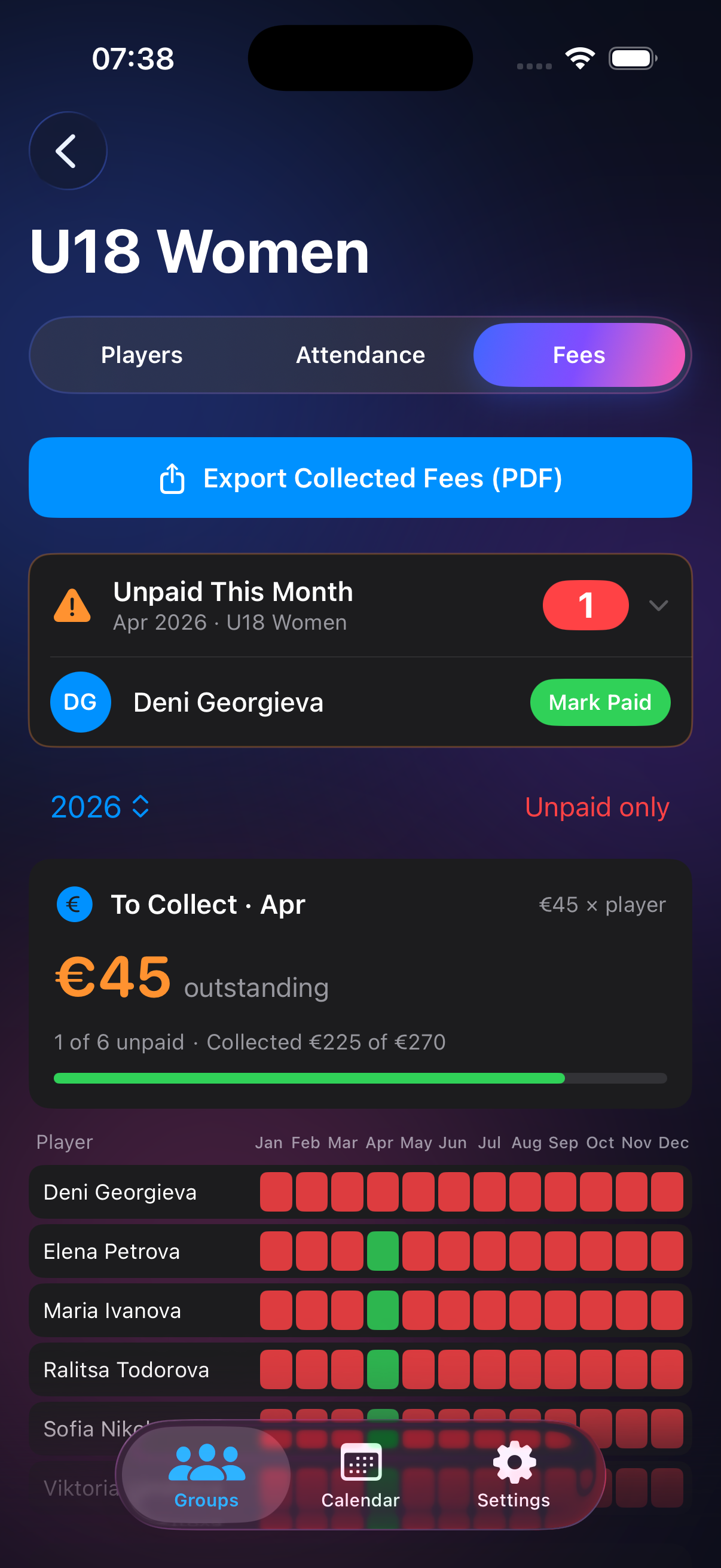Mark Deni Georgieva's January cell as paid
Screen dimensions: 721x1568
pos(276,1191)
